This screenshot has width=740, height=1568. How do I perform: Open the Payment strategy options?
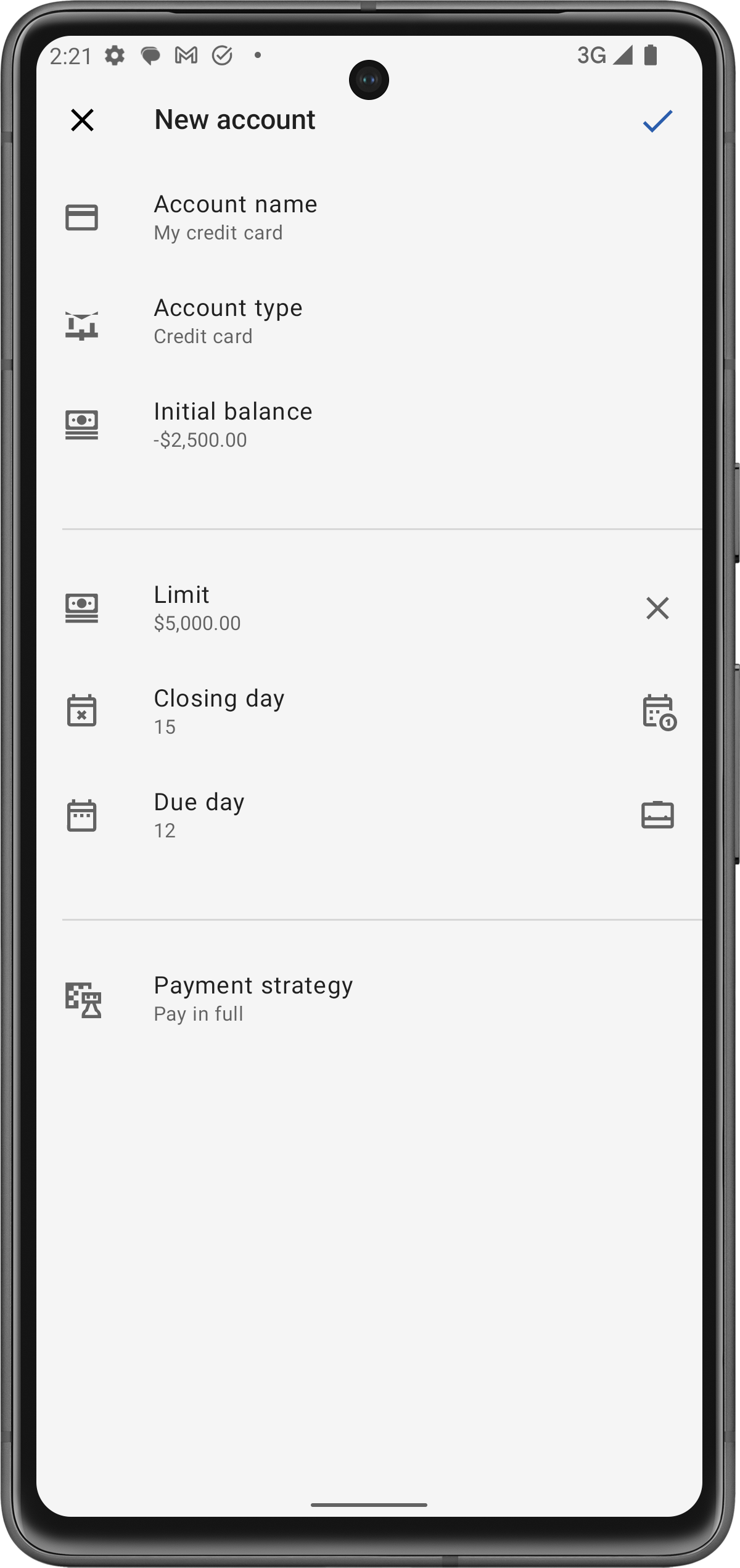tap(253, 998)
